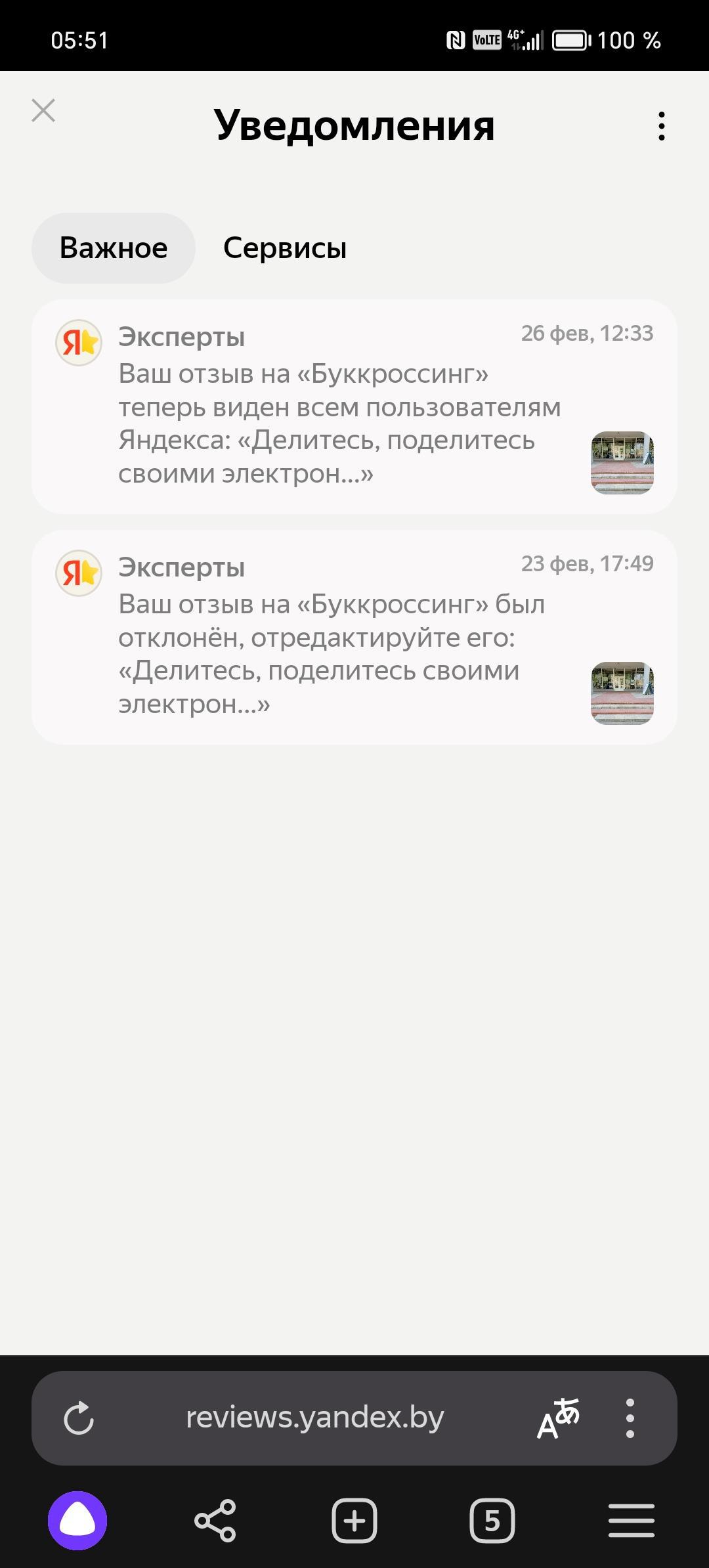Screen dimensions: 709x1568
Task: Close the Уведомления page
Action: 43,111
